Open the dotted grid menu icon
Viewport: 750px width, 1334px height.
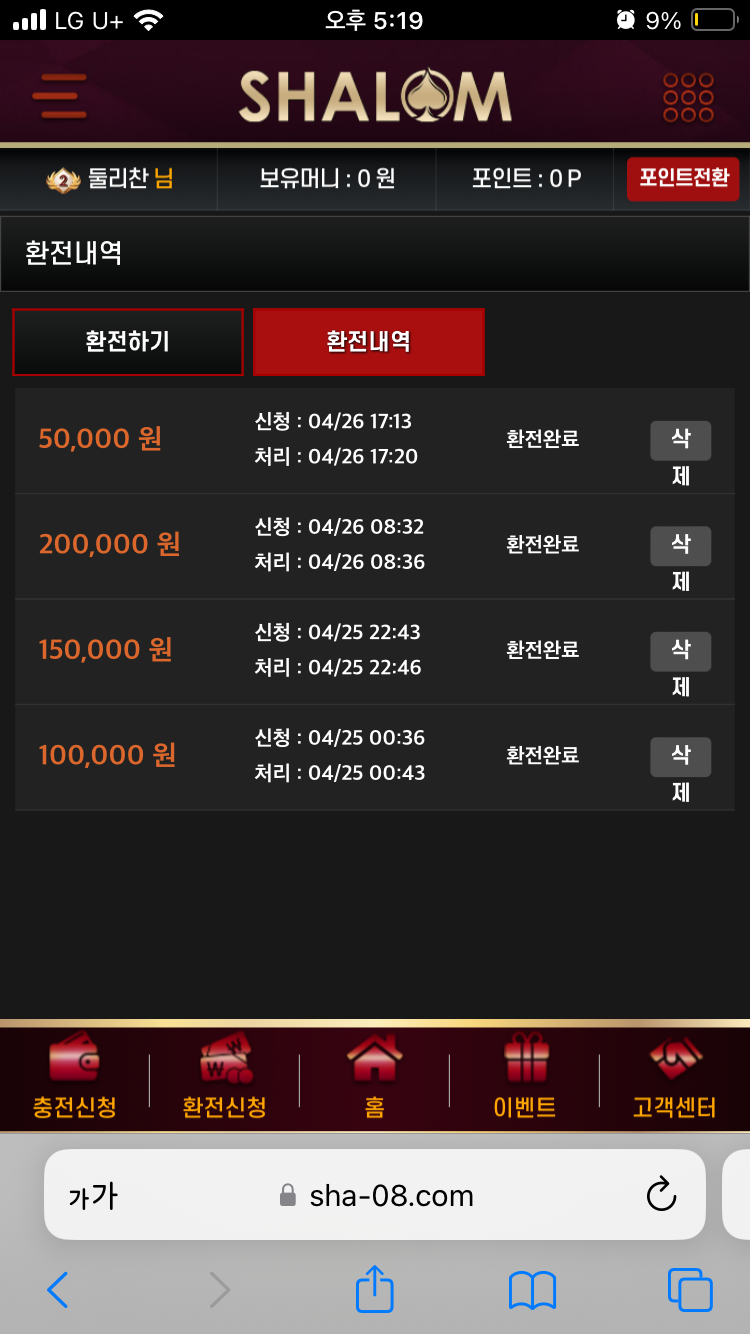pos(689,97)
